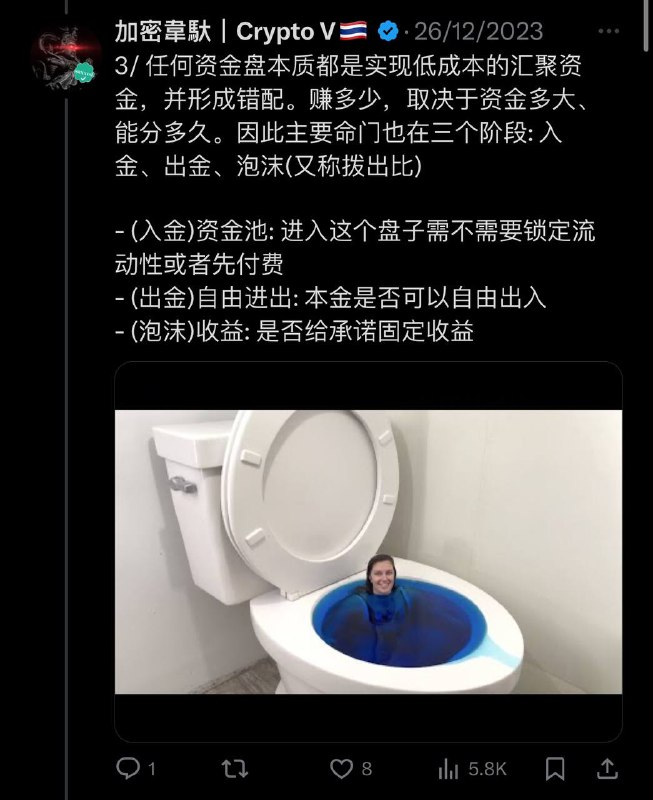
Task: Bookmark this tweet
Action: (x=555, y=768)
